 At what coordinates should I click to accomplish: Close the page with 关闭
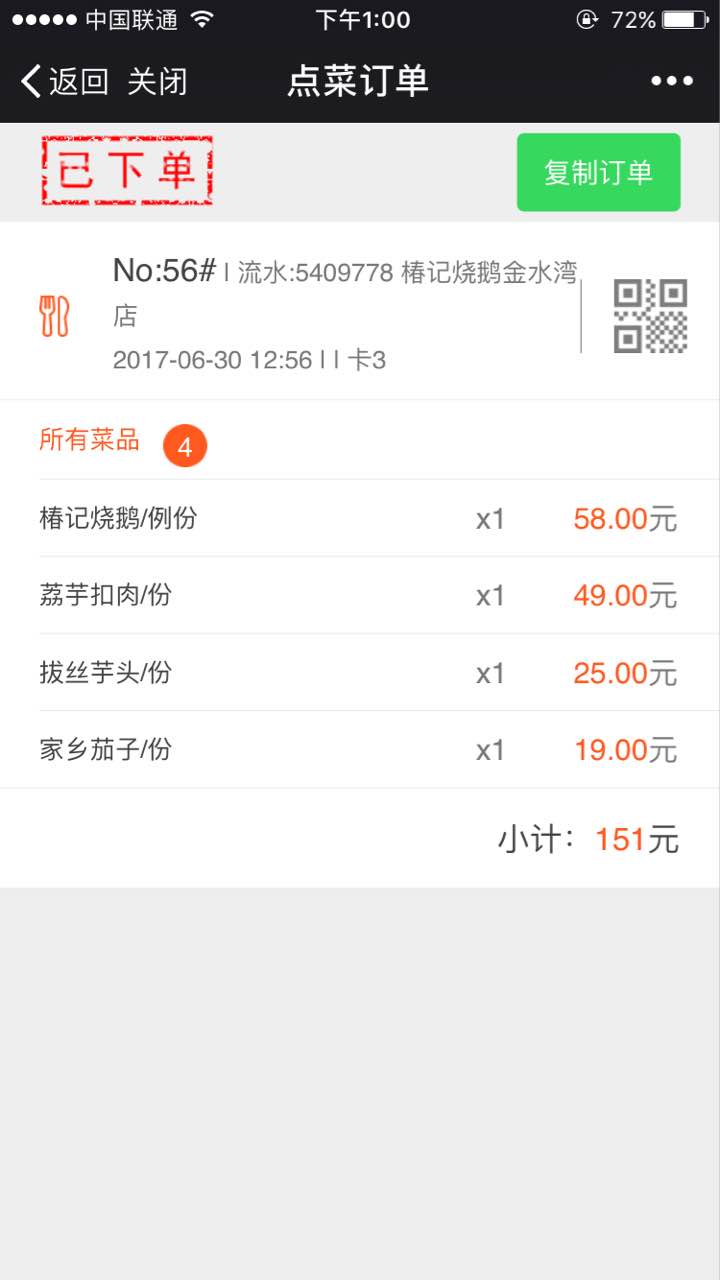point(157,82)
